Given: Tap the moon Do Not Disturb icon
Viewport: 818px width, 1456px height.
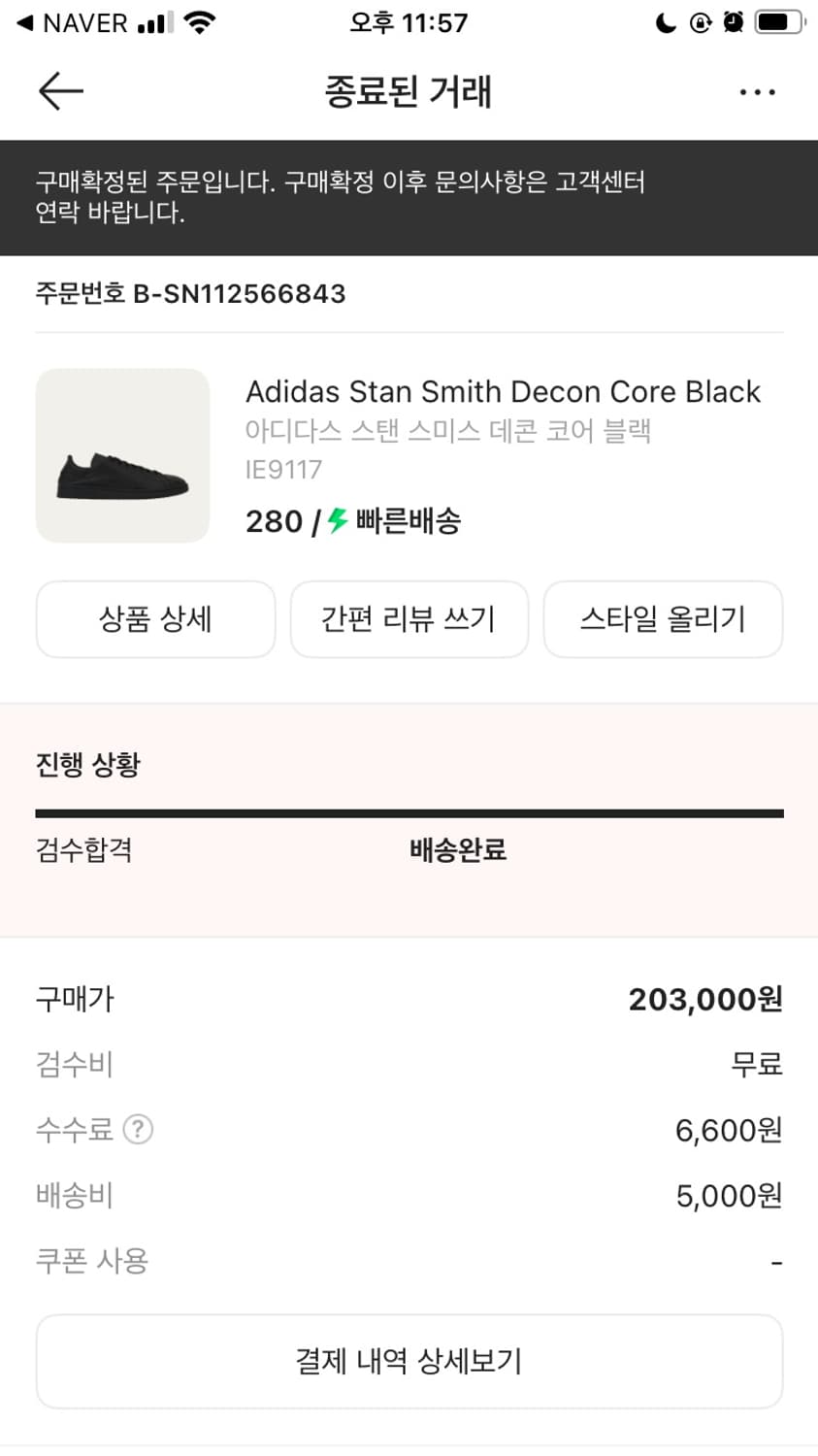Looking at the screenshot, I should click(x=665, y=22).
